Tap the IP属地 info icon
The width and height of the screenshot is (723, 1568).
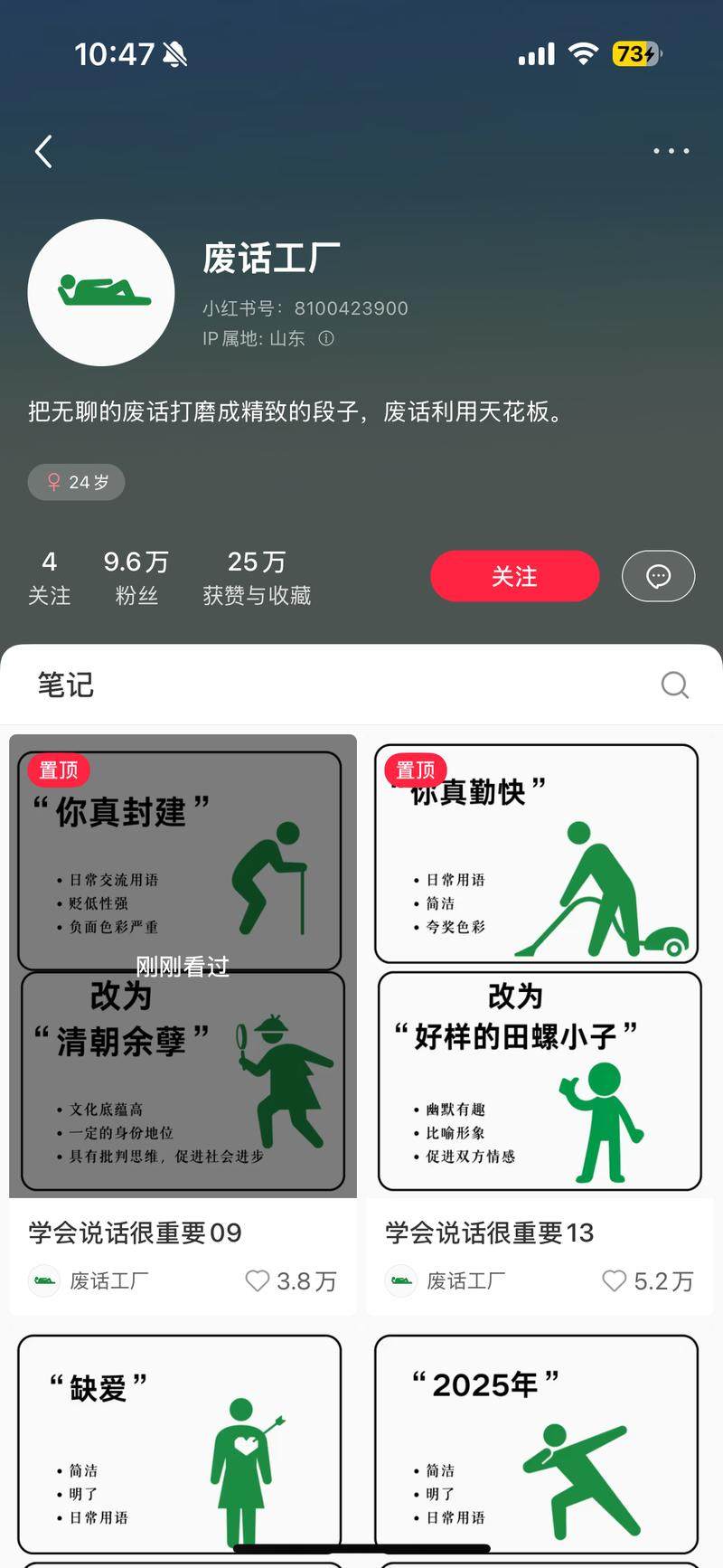pos(326,338)
